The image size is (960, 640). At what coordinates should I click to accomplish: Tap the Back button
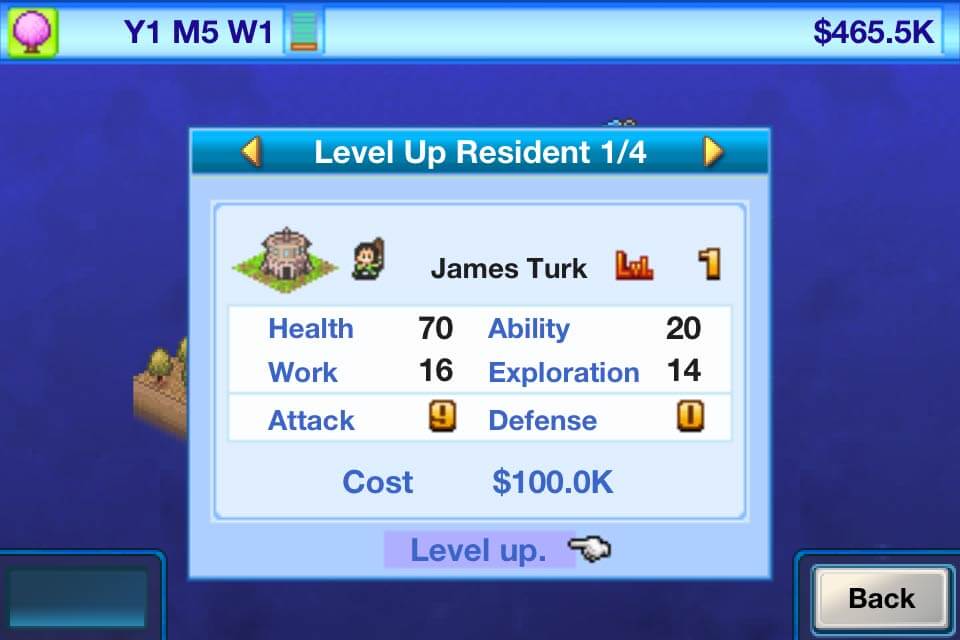pyautogui.click(x=880, y=598)
